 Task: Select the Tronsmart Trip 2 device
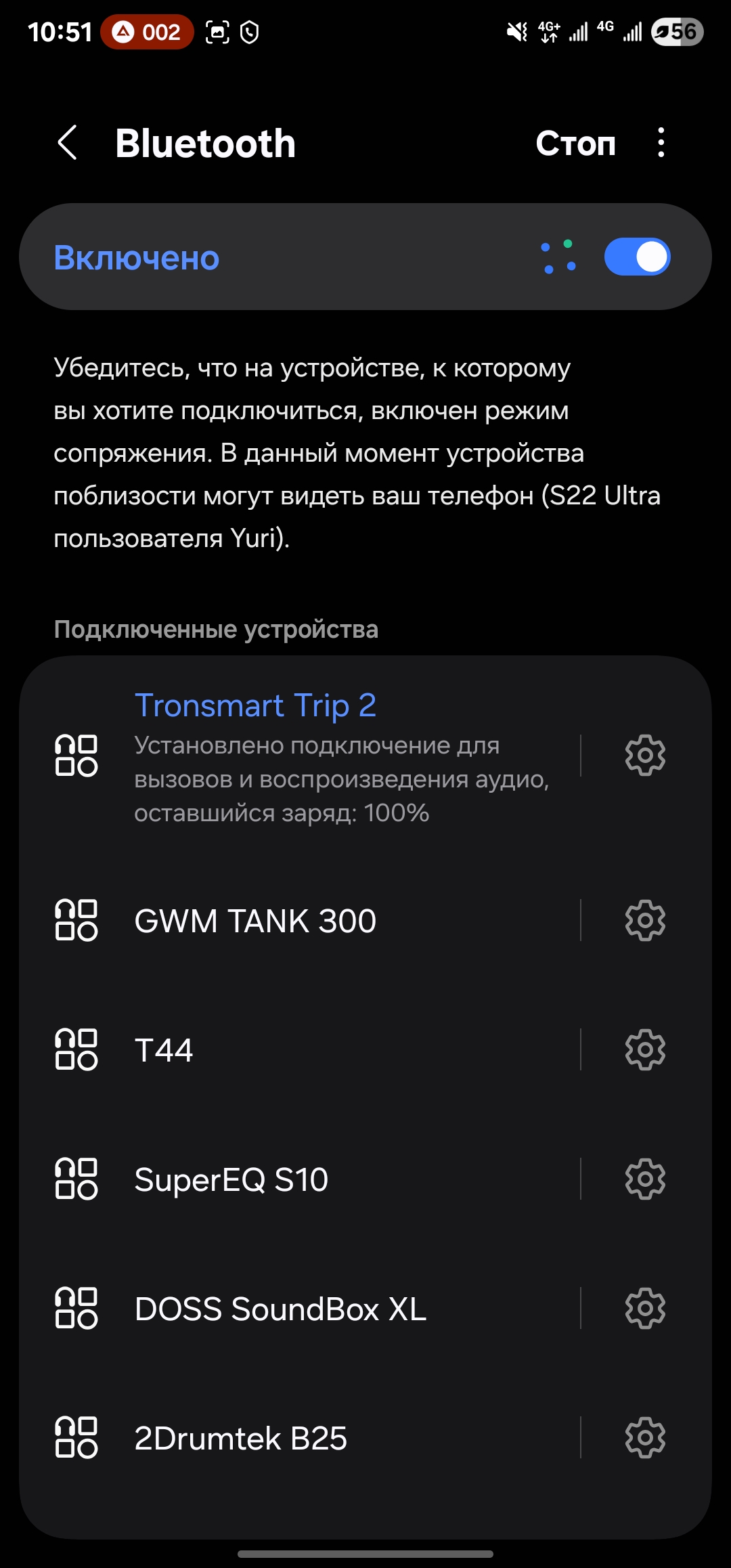[x=305, y=756]
